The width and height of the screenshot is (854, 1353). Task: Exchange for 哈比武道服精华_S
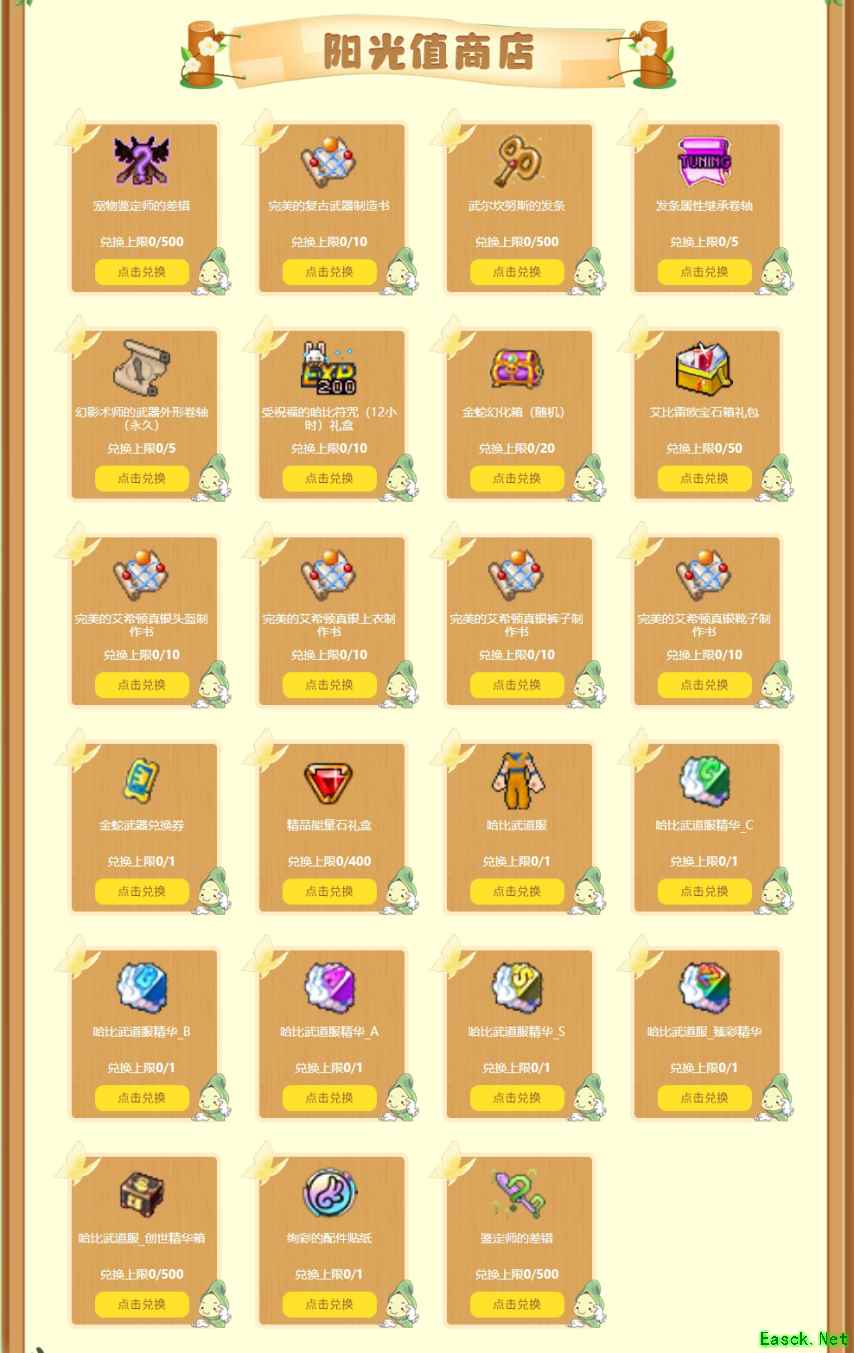[x=517, y=1098]
